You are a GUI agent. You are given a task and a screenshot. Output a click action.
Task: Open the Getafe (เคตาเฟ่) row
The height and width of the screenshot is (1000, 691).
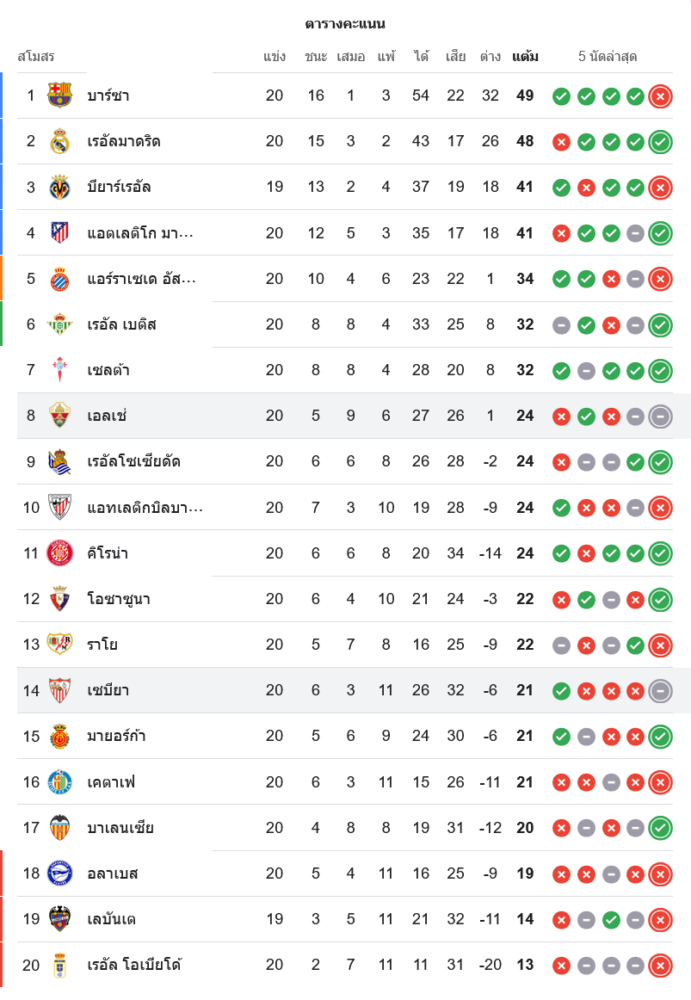point(111,782)
